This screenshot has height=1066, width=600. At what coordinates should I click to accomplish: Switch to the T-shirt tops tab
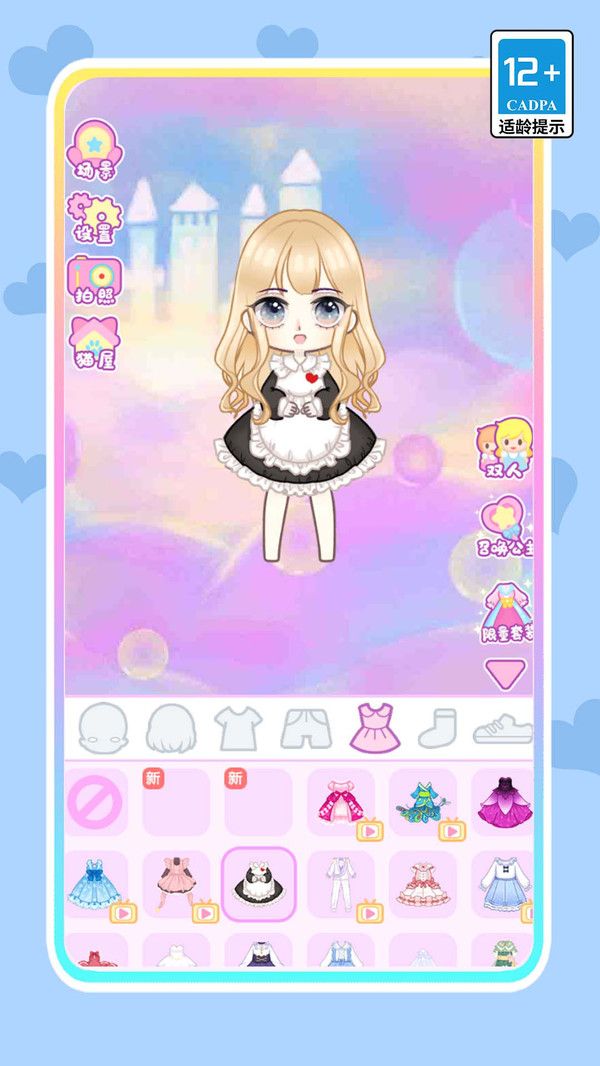point(238,727)
